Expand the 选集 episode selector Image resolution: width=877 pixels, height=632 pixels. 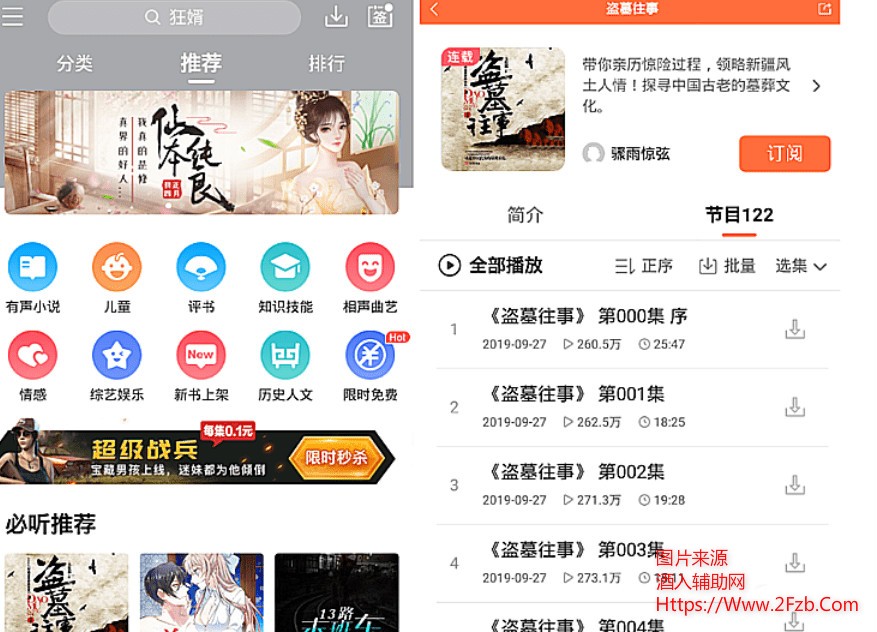(x=801, y=266)
